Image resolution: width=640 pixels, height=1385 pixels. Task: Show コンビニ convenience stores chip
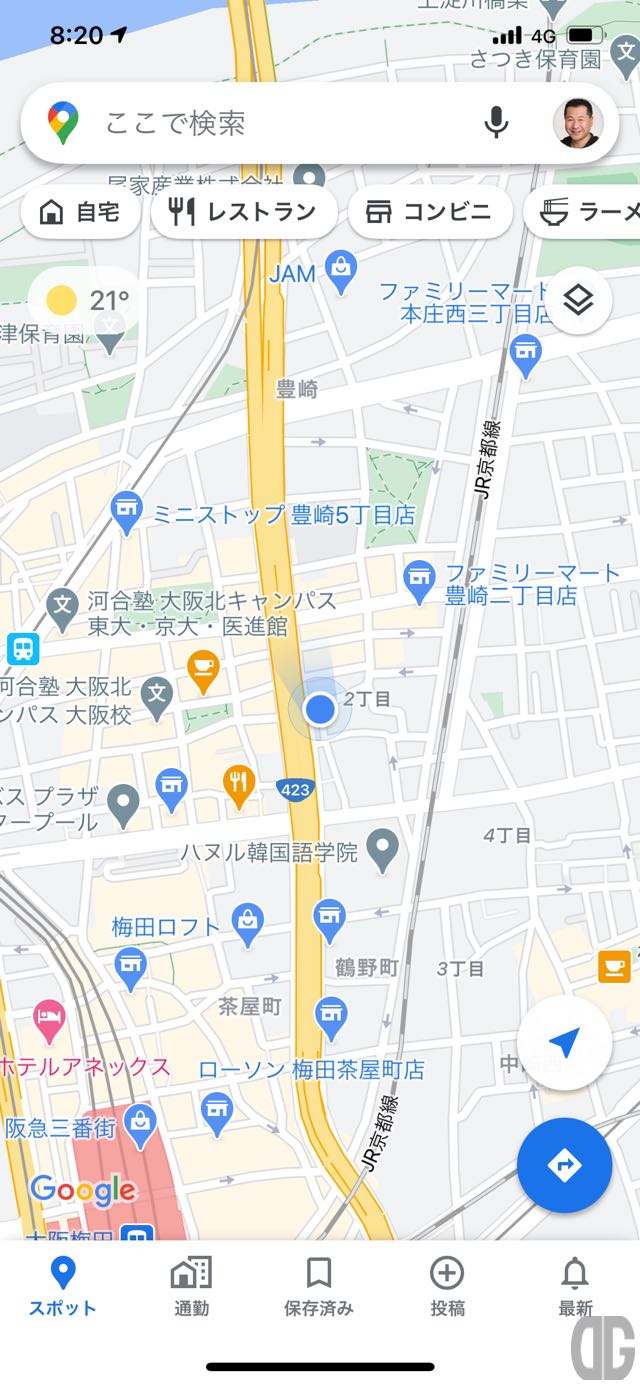point(430,212)
